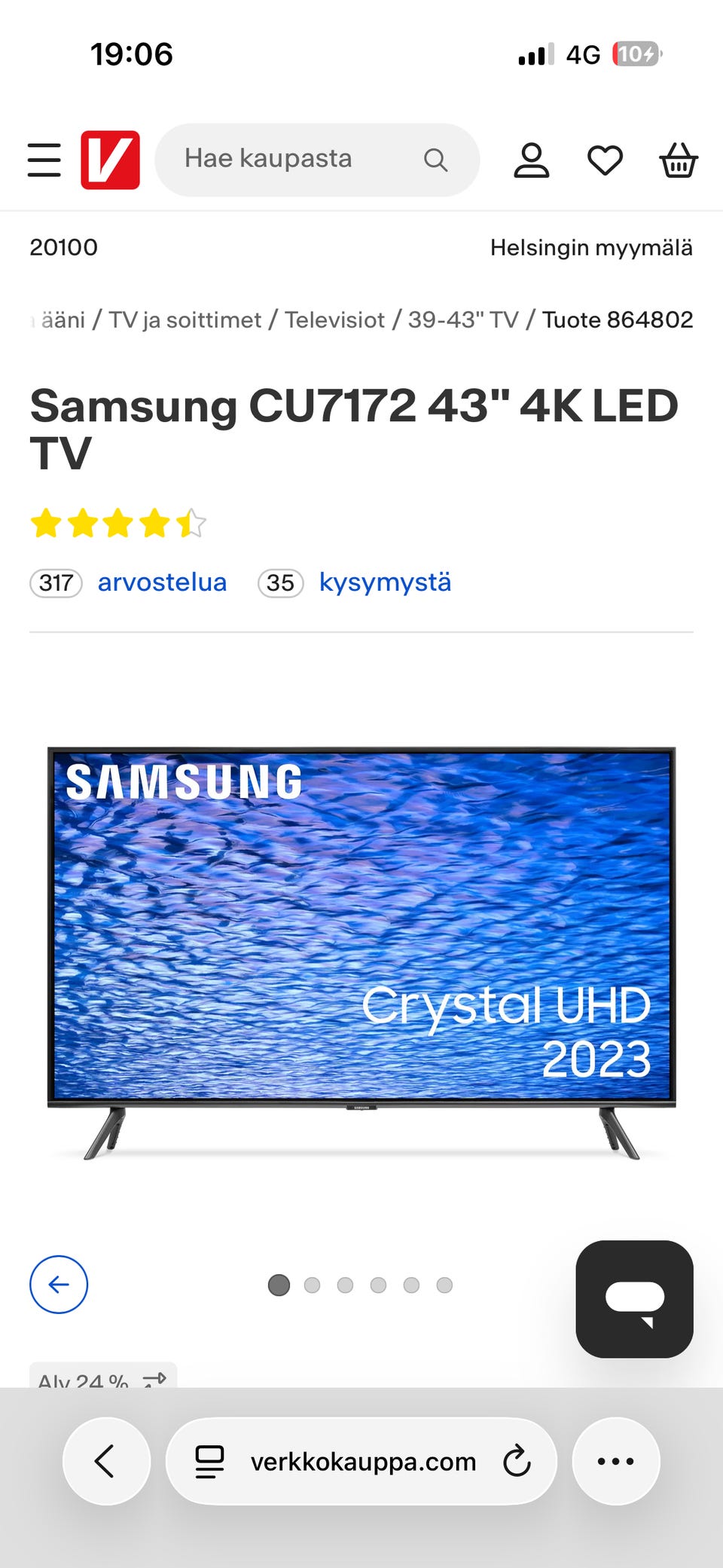Open the hamburger menu
The width and height of the screenshot is (723, 1568).
[x=44, y=160]
